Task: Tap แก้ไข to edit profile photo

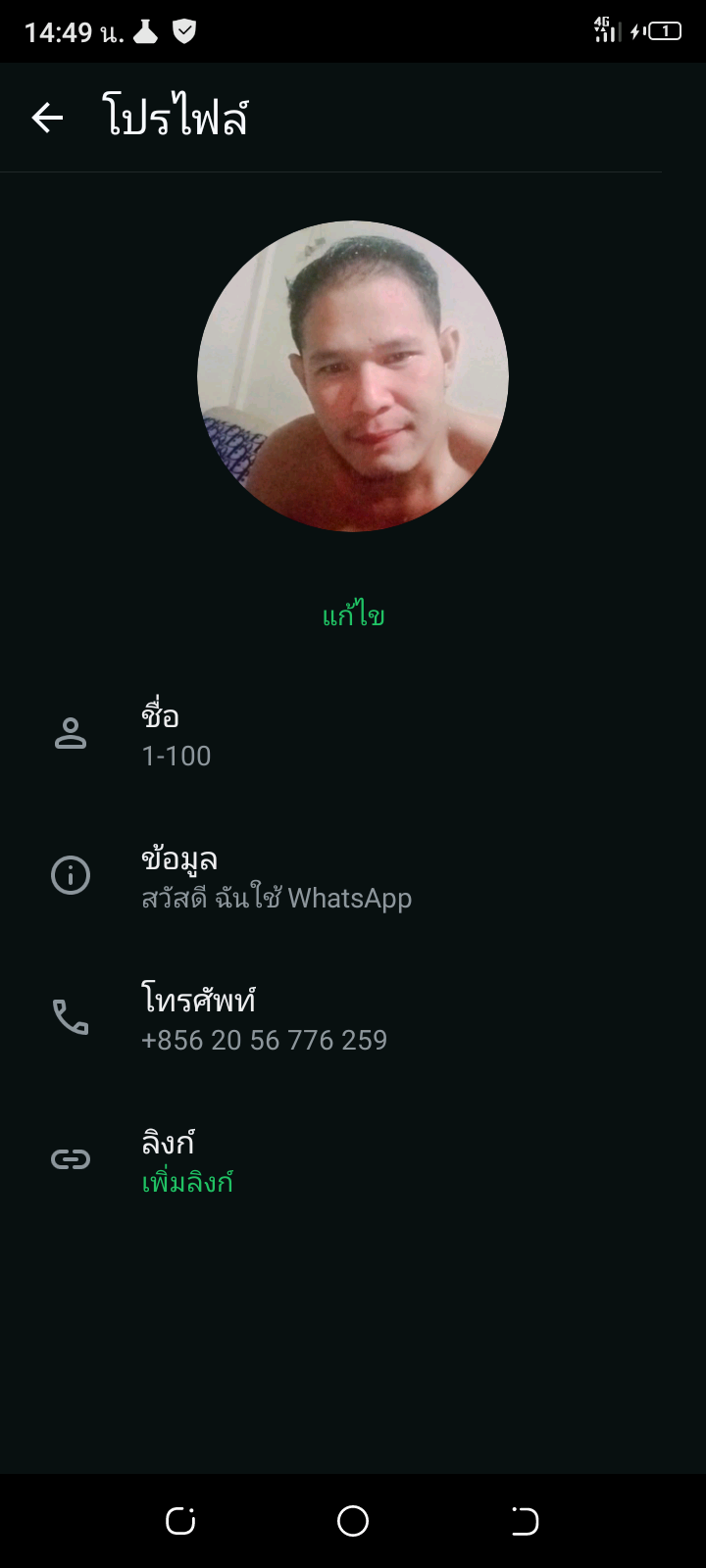Action: coord(353,616)
